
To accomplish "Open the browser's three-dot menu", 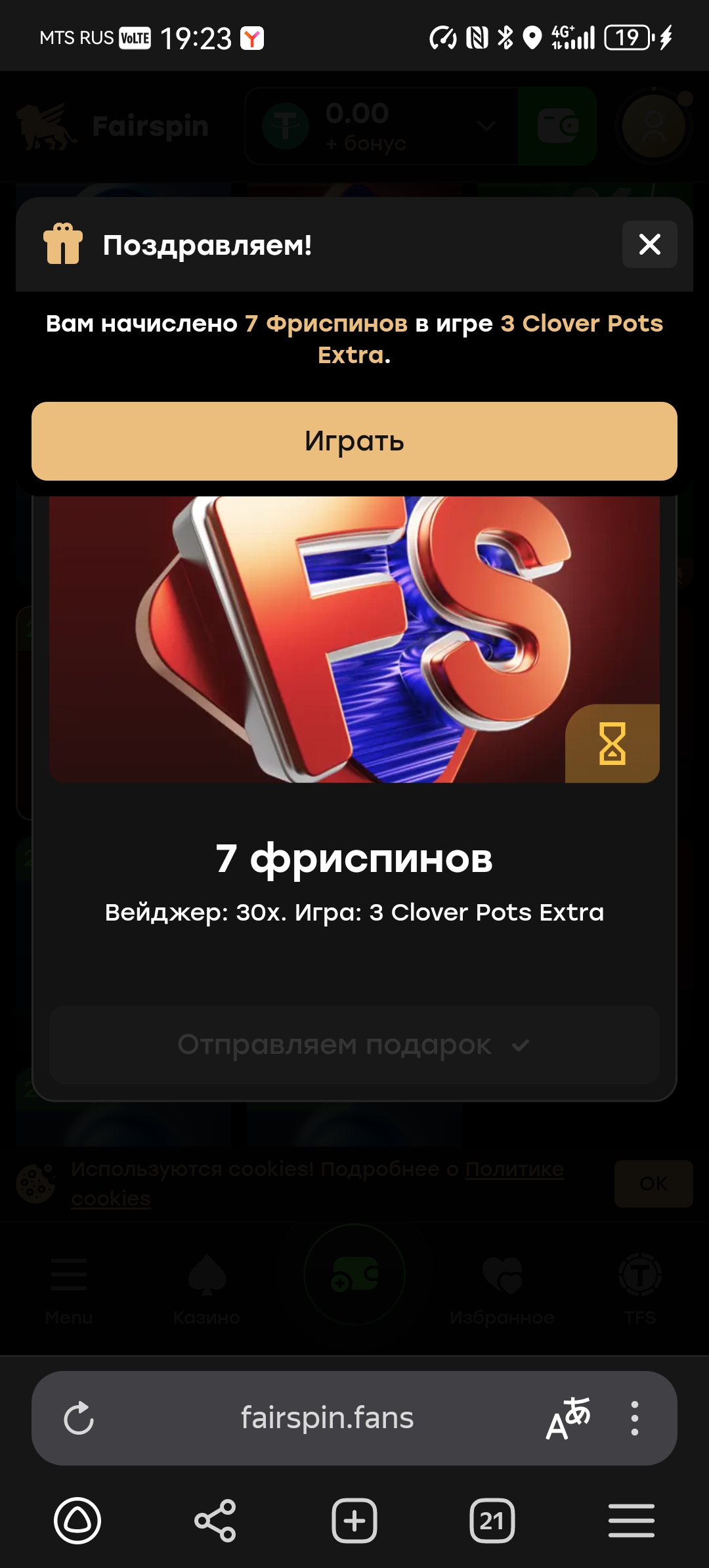I will point(634,1418).
